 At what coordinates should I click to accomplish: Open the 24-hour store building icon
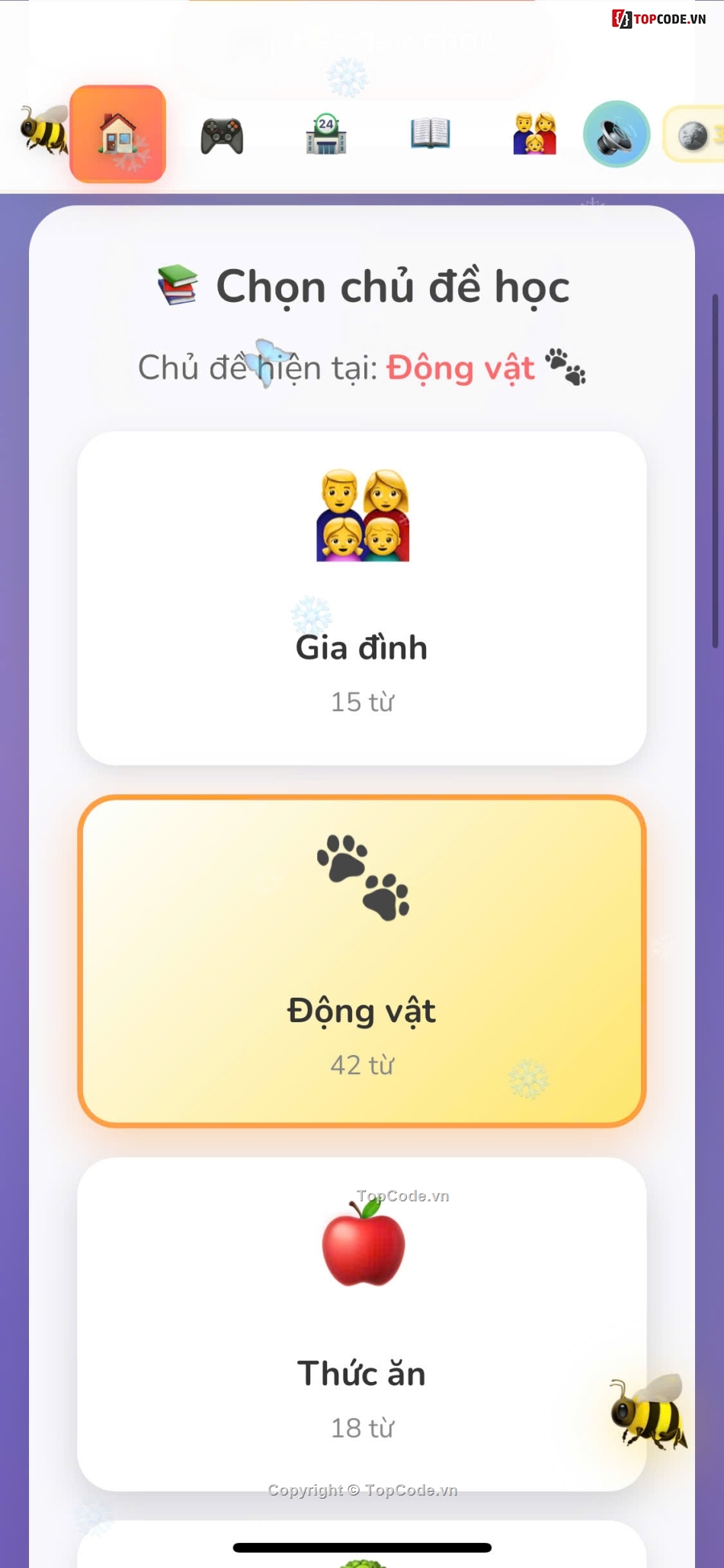pos(326,134)
